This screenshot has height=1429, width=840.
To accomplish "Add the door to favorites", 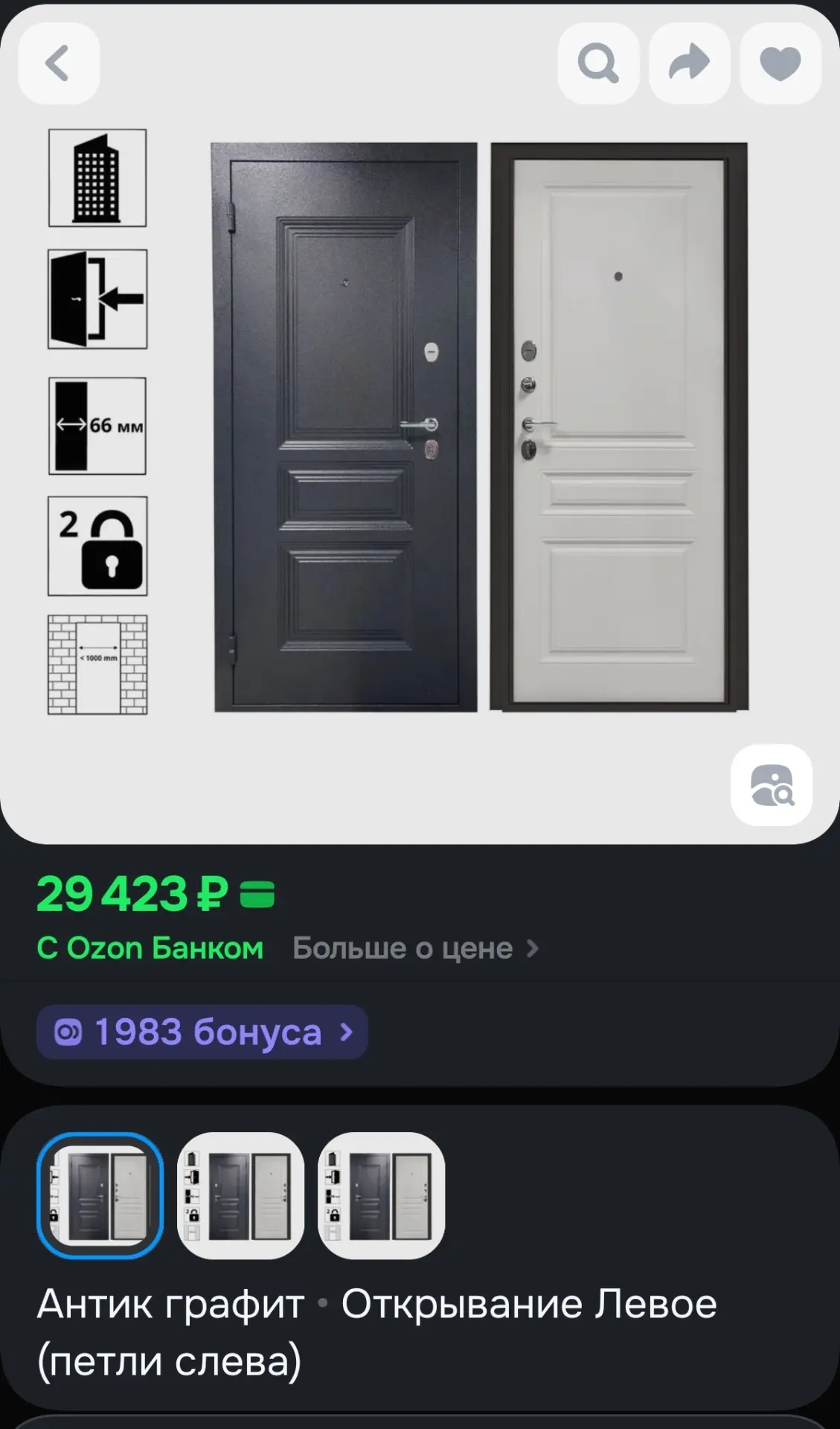I will pyautogui.click(x=780, y=63).
